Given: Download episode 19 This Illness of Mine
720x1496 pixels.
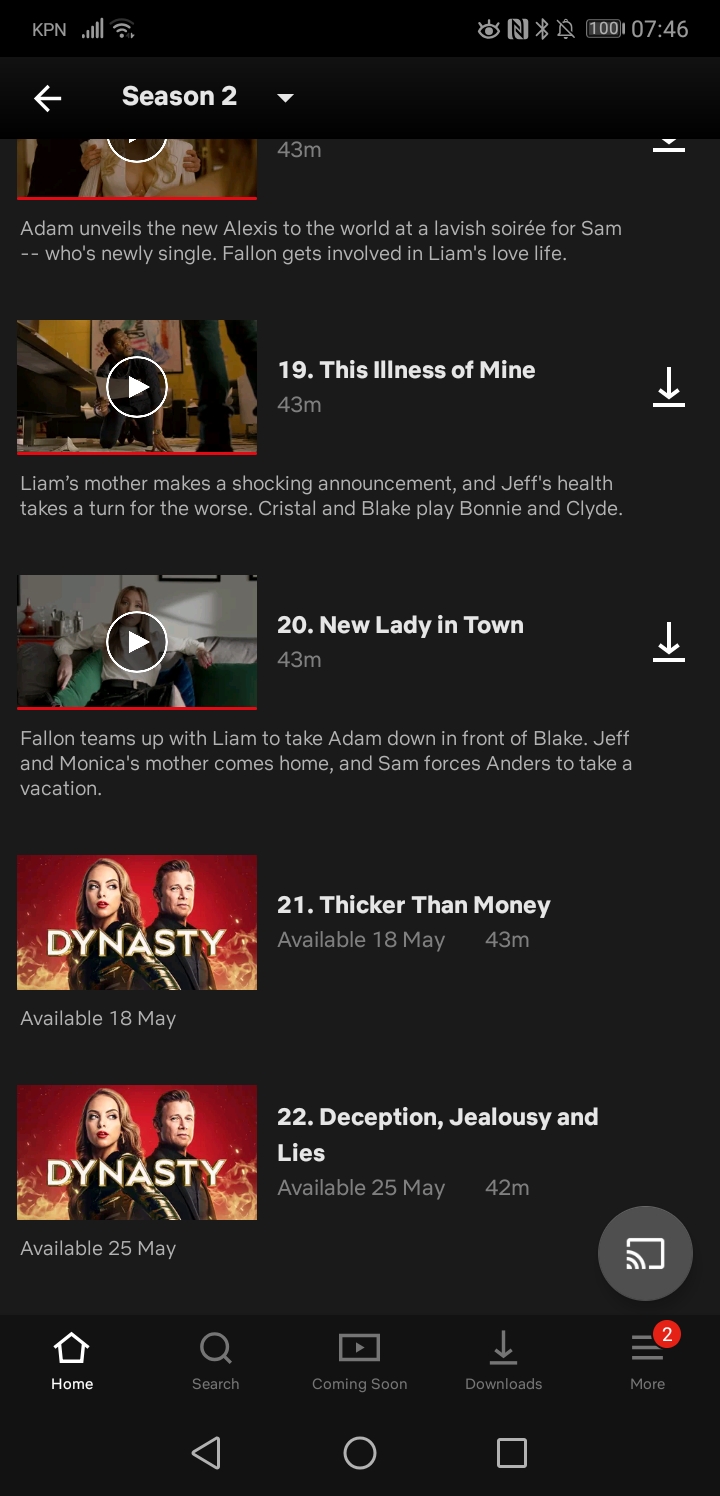Looking at the screenshot, I should click(x=669, y=387).
